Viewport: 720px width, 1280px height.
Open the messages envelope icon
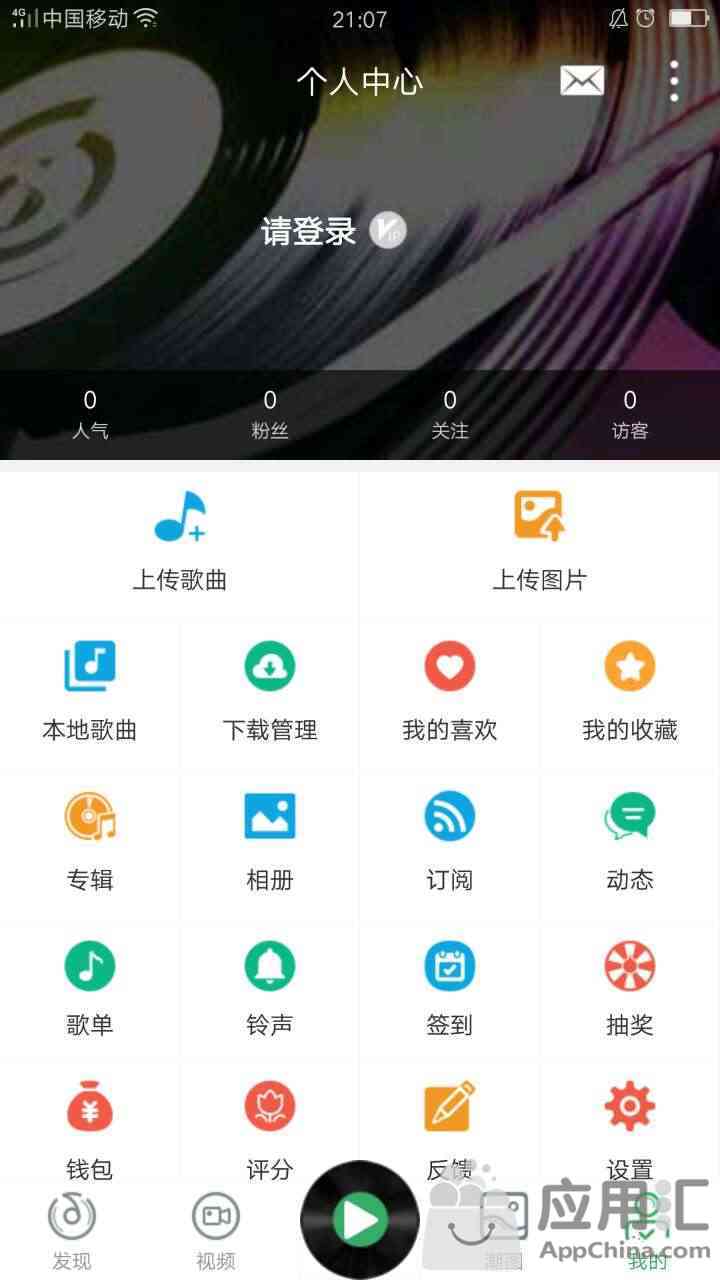(x=581, y=81)
